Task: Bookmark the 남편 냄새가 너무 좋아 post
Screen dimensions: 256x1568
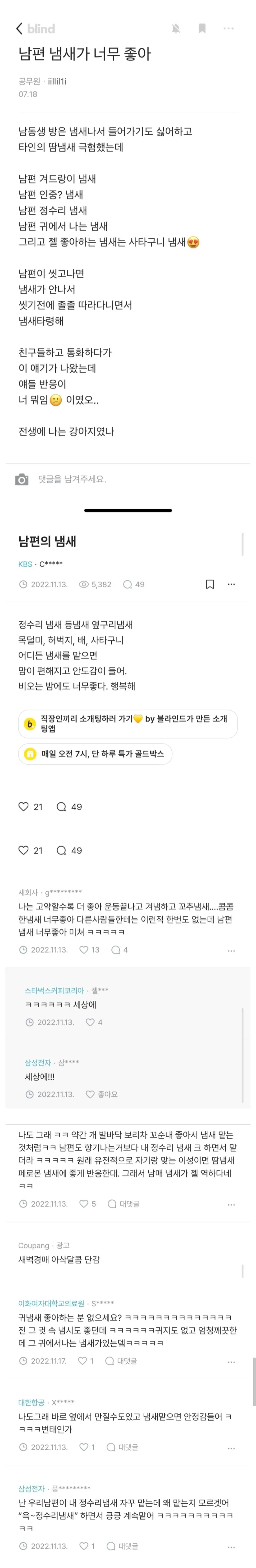Action: coord(202,28)
